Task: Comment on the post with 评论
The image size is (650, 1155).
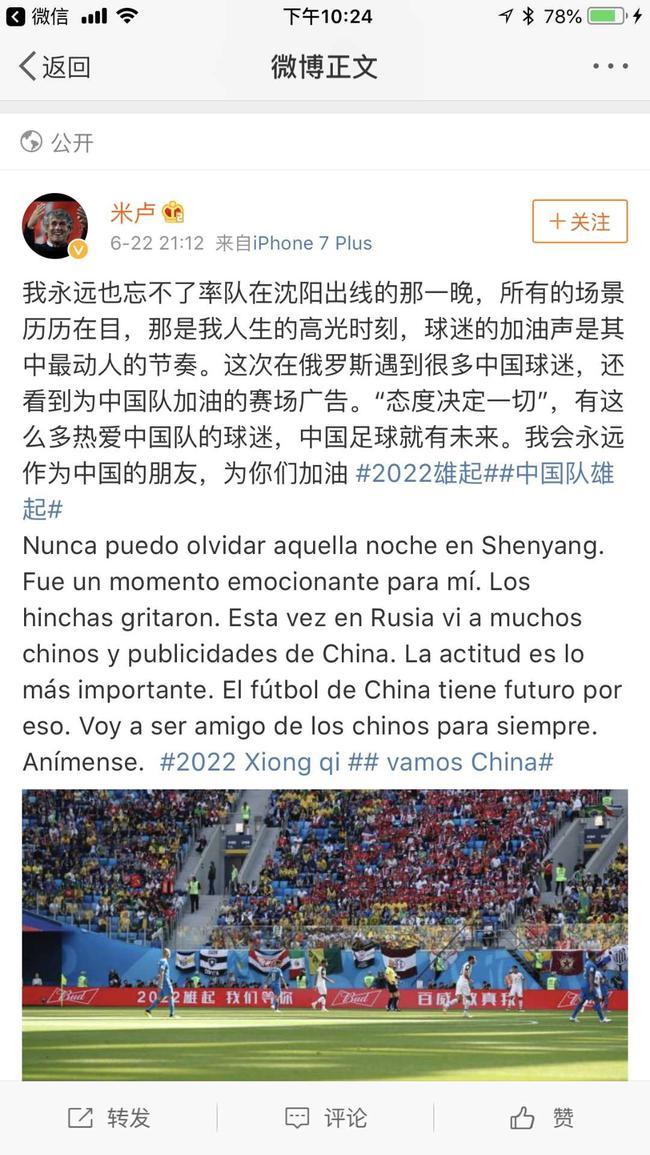Action: tap(325, 1118)
